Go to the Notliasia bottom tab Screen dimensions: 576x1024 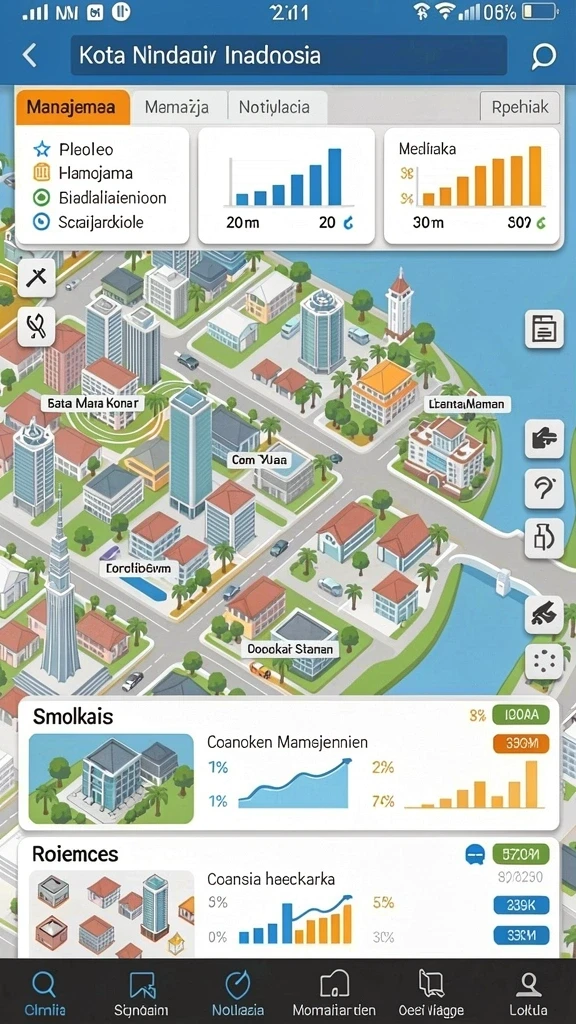pyautogui.click(x=238, y=993)
